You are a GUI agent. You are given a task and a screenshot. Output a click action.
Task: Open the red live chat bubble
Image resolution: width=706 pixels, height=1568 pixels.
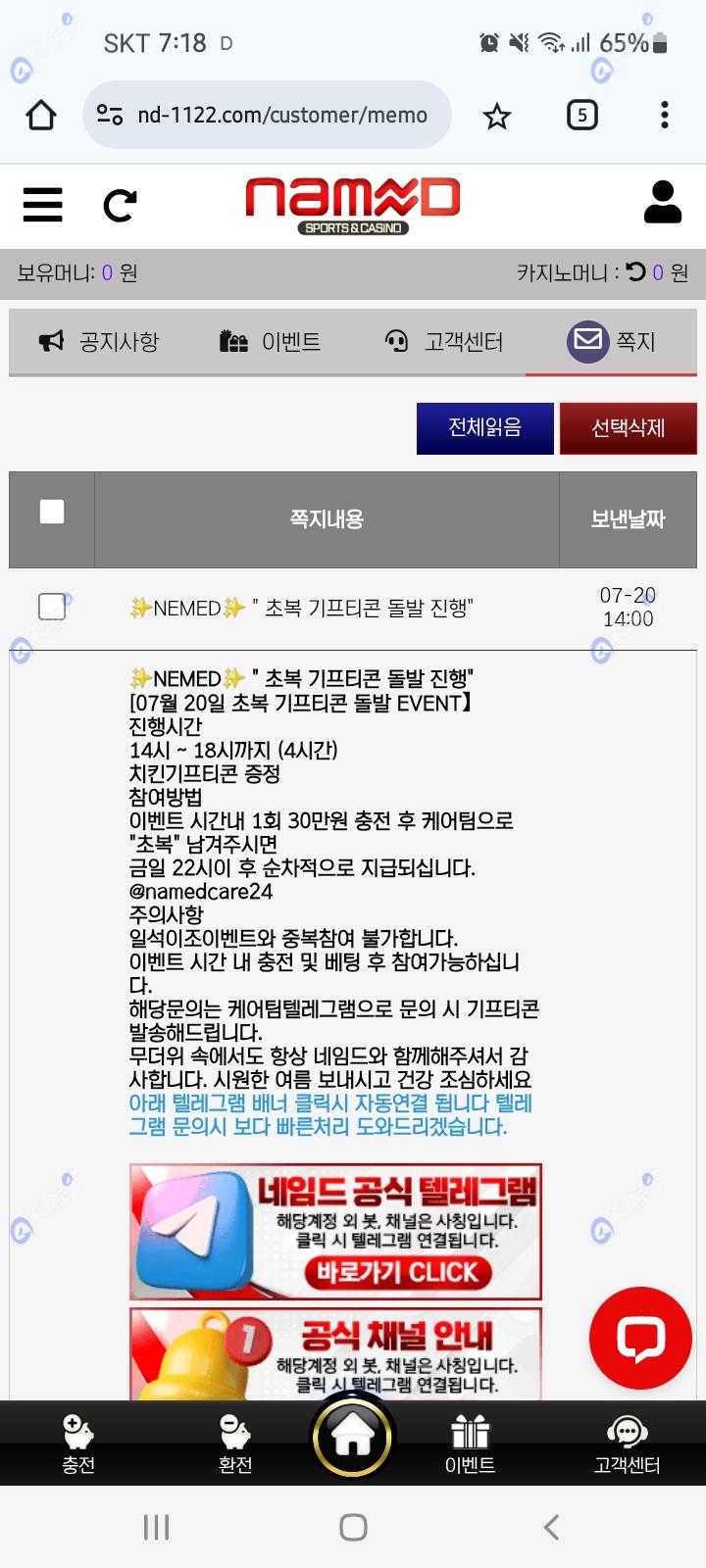[640, 1338]
